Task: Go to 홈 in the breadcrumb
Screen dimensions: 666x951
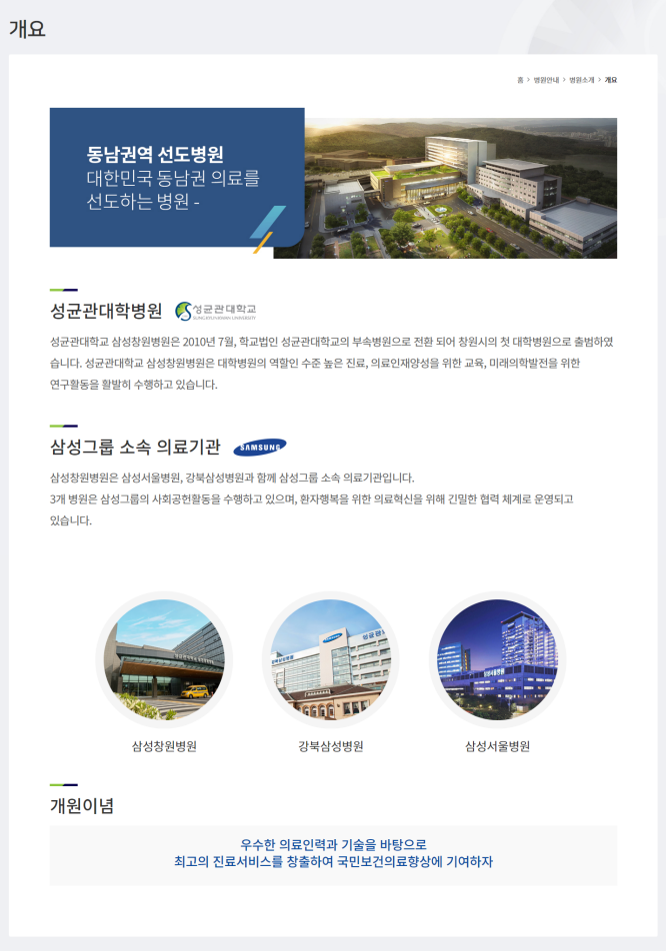Action: click(520, 79)
